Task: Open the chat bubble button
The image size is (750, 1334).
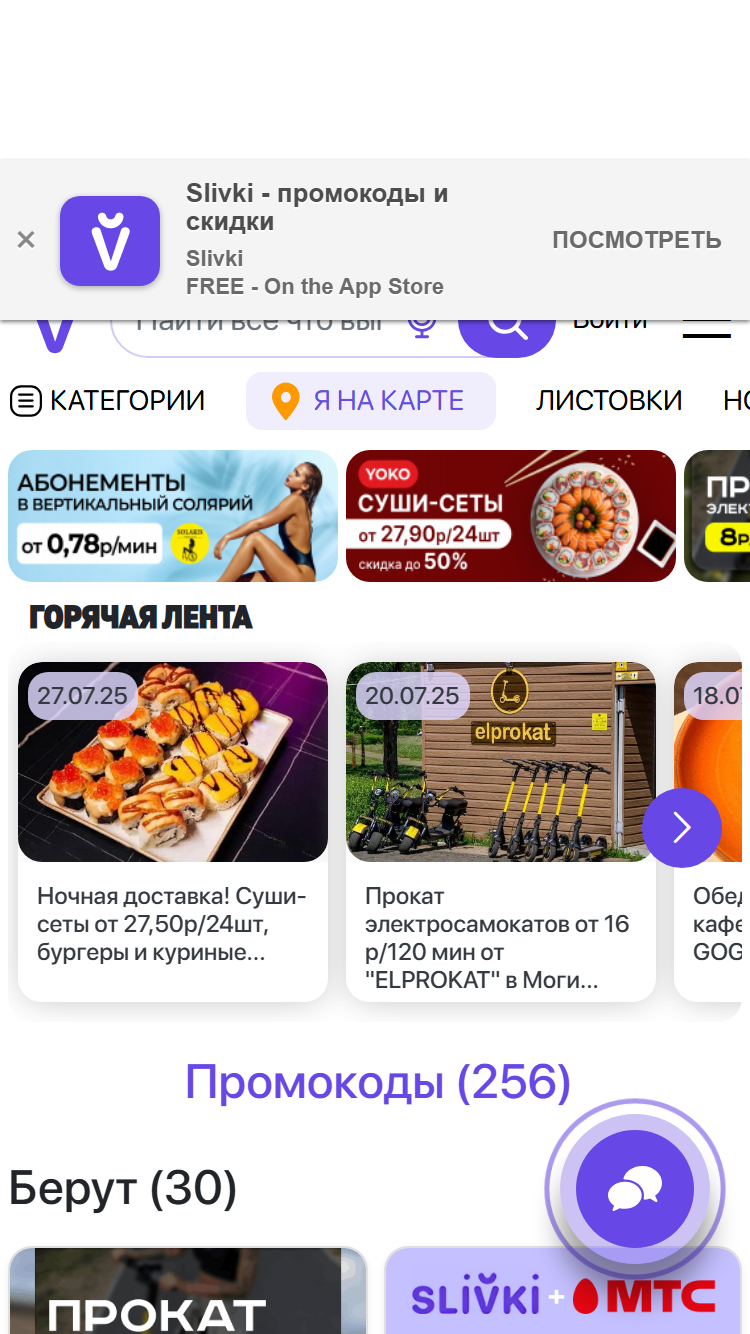Action: point(634,1189)
